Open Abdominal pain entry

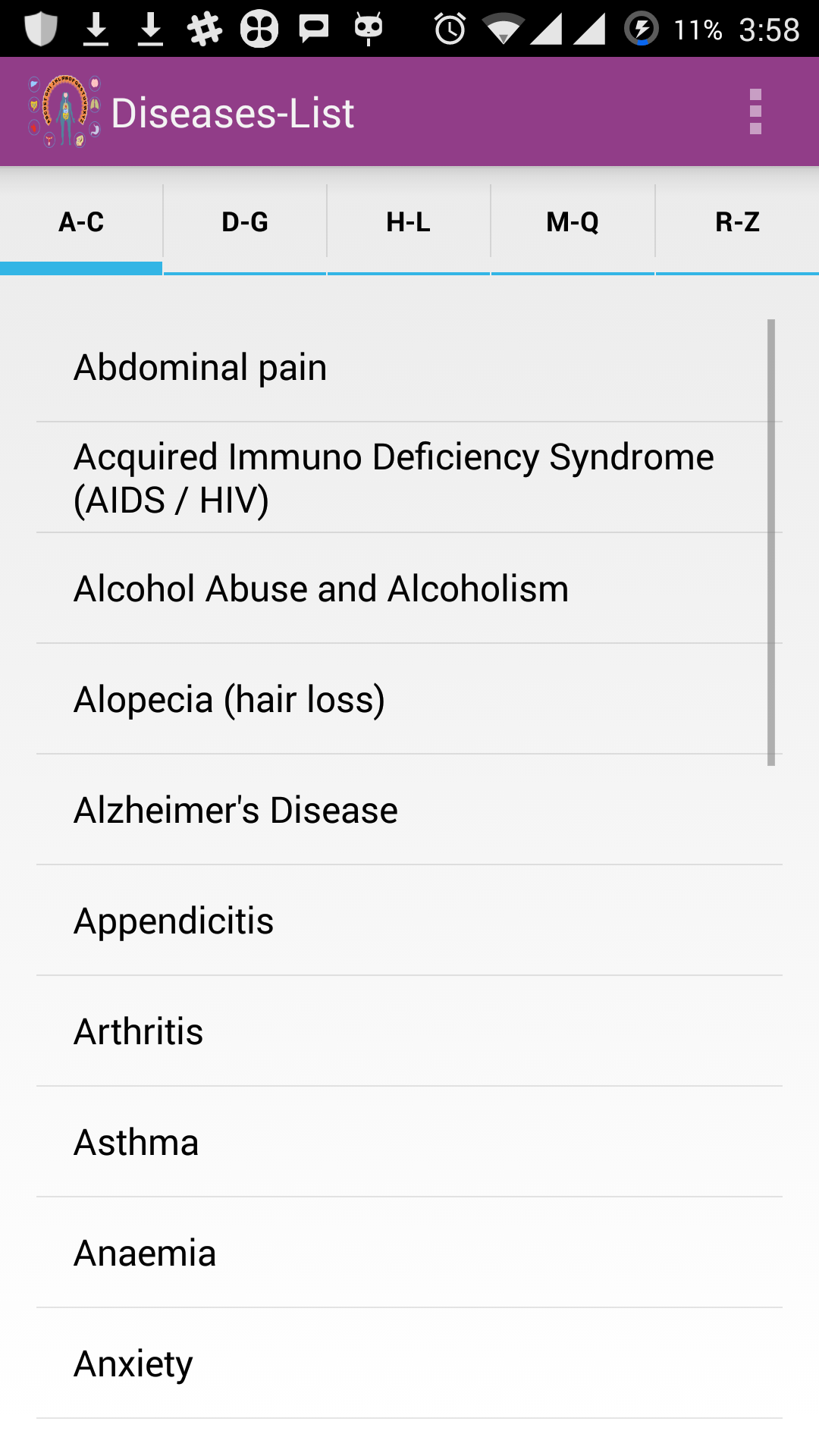click(200, 368)
